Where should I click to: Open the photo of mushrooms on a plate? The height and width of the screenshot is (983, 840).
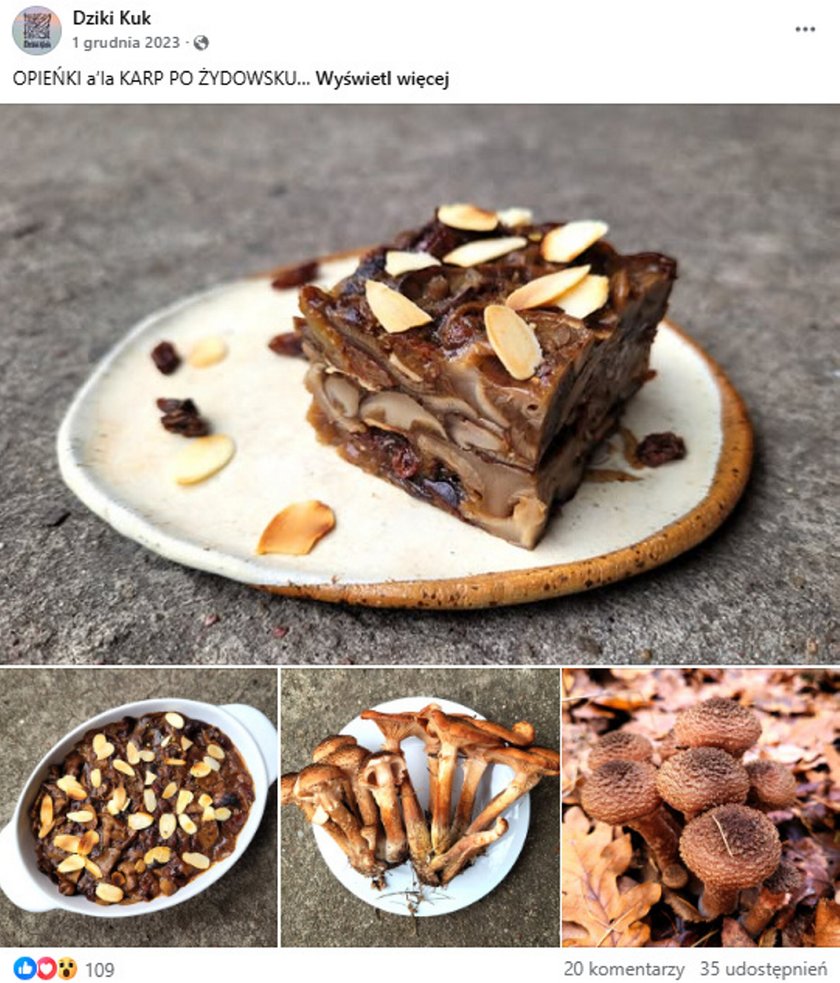420,807
